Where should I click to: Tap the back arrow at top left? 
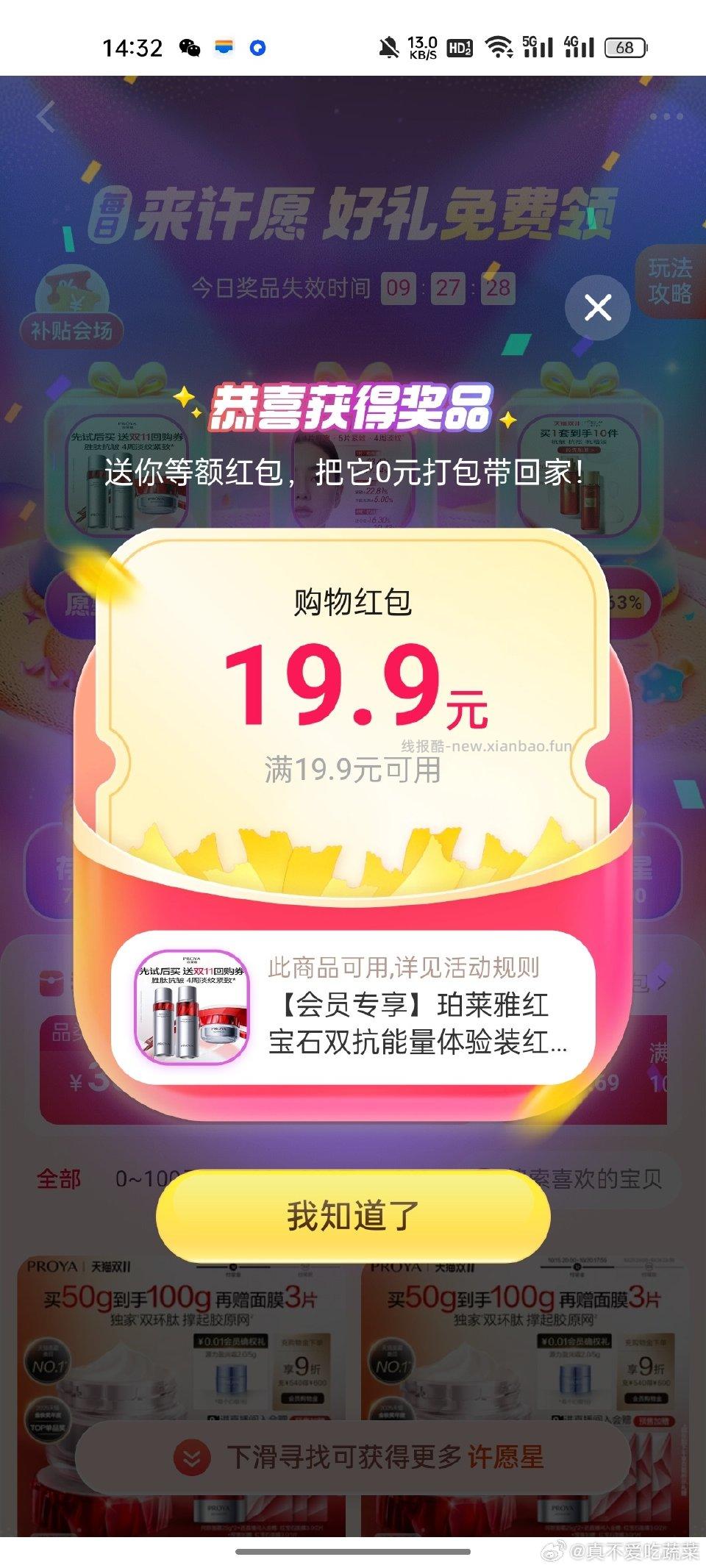point(46,118)
